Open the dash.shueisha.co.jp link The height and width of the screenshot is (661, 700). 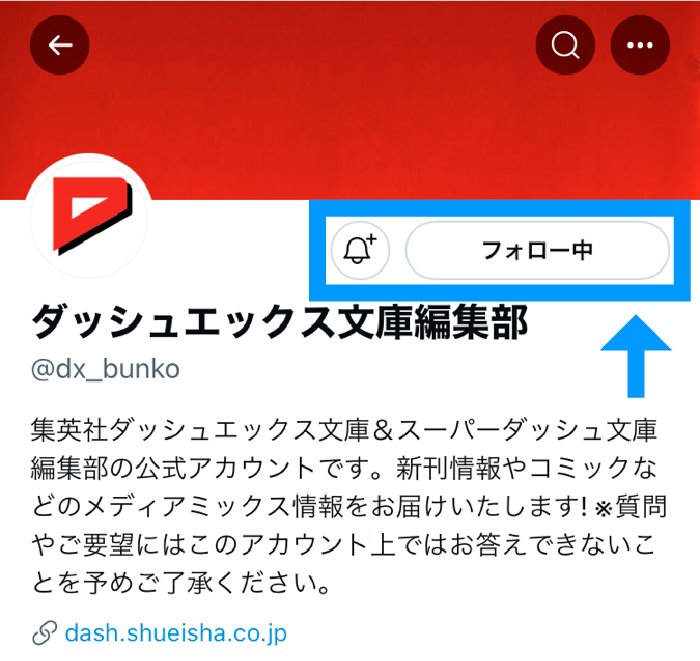176,633
